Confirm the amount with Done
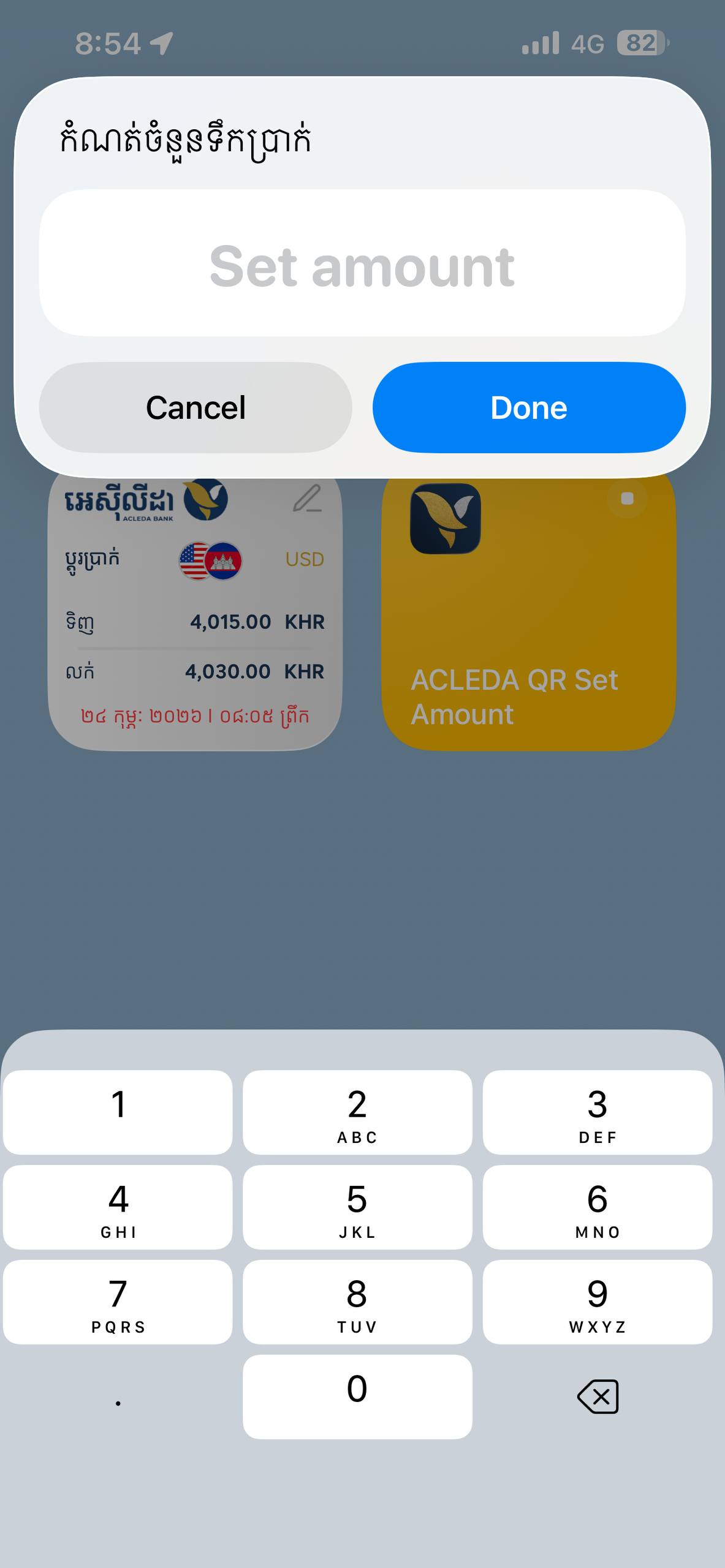This screenshot has height=1568, width=725. coord(529,407)
